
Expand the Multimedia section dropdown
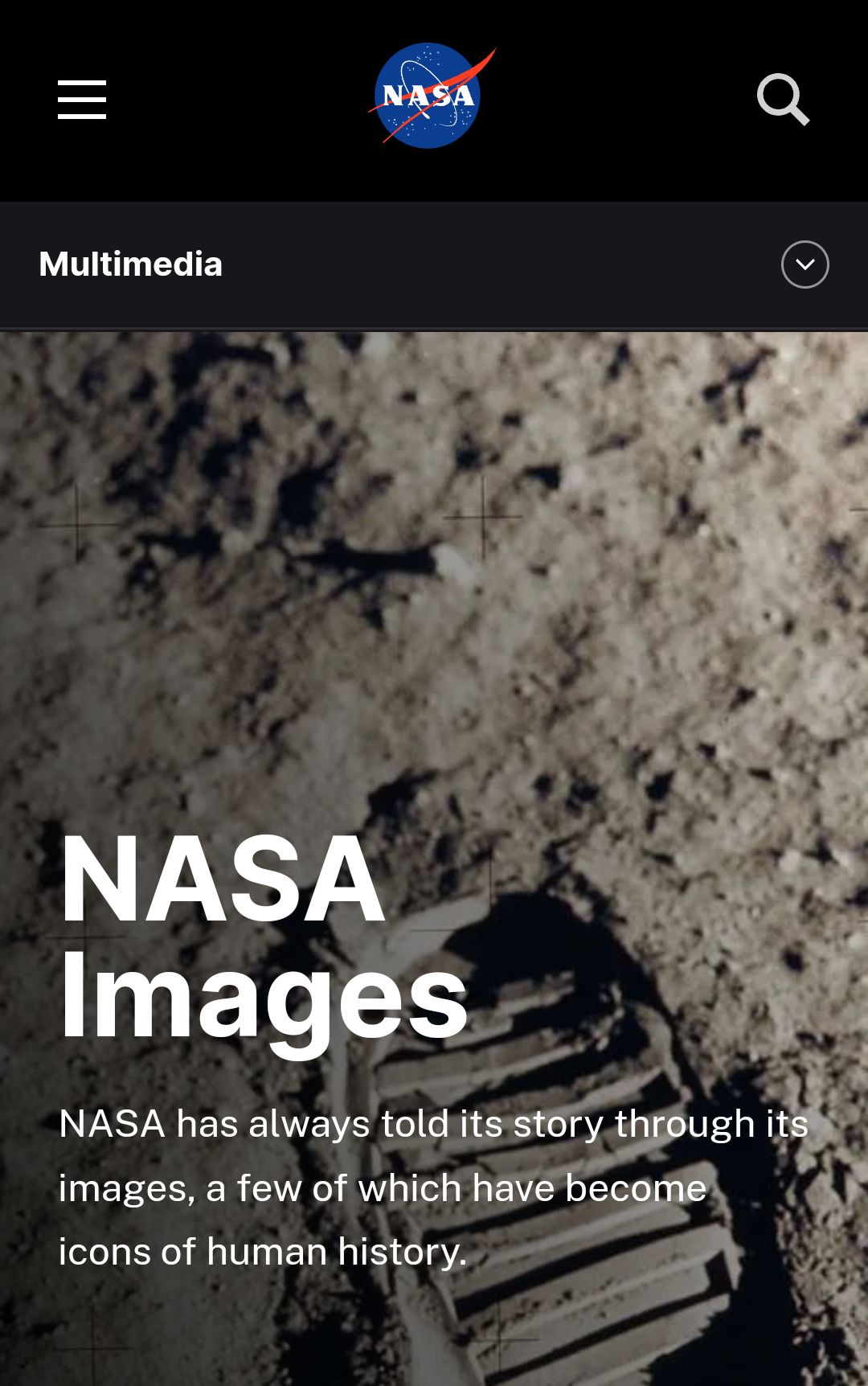click(805, 264)
